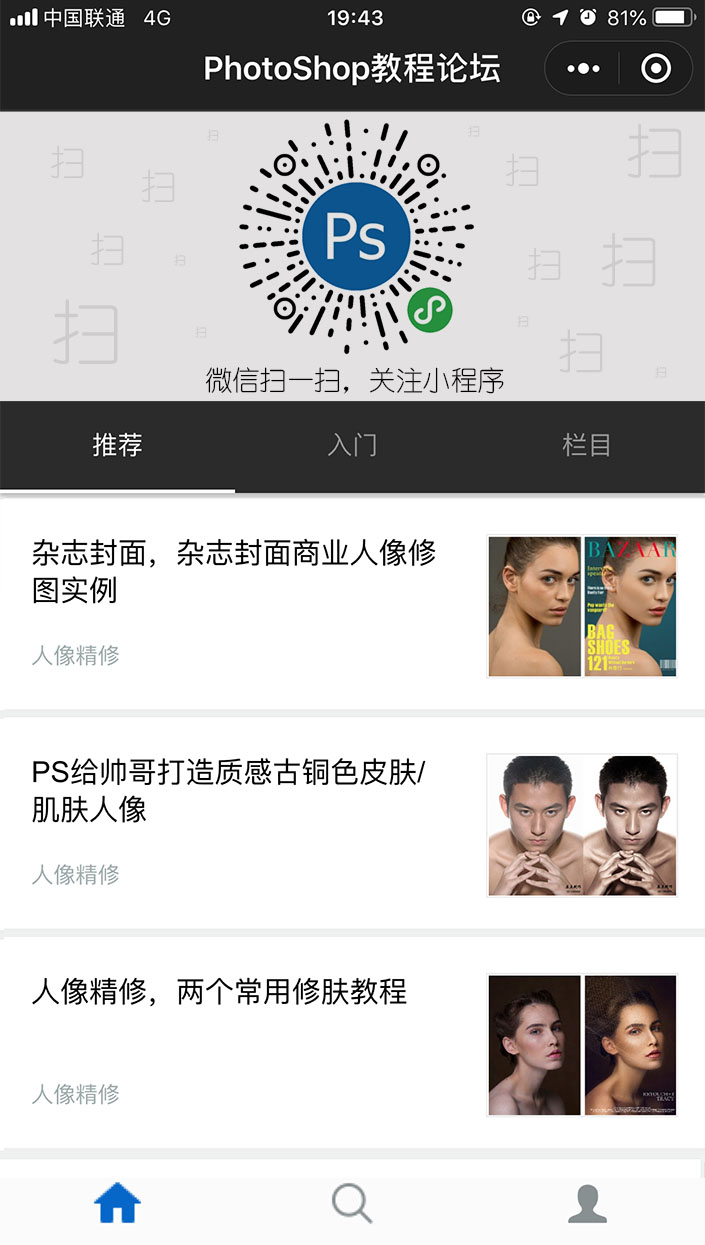Open the 杂志封面商业人像修图实例 article

pyautogui.click(x=352, y=604)
